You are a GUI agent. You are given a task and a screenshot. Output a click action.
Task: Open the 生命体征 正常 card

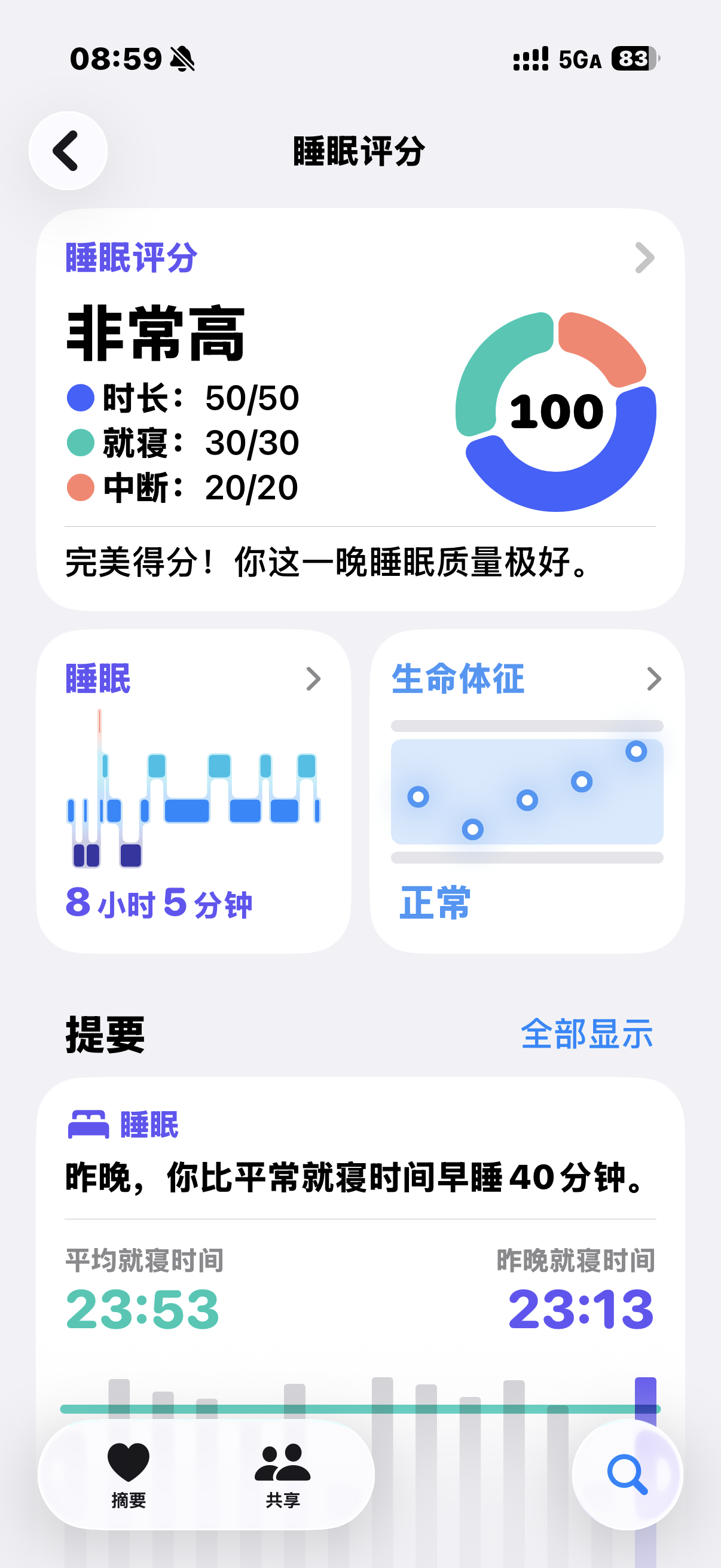point(527,791)
